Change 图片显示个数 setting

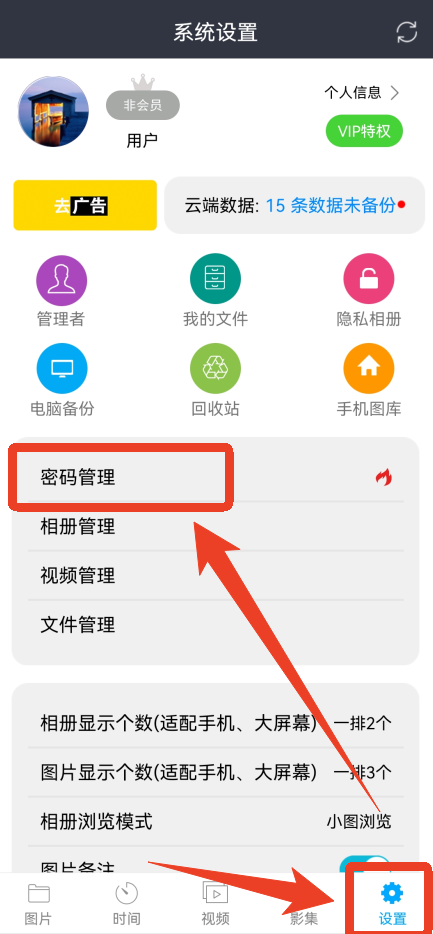pos(216,773)
